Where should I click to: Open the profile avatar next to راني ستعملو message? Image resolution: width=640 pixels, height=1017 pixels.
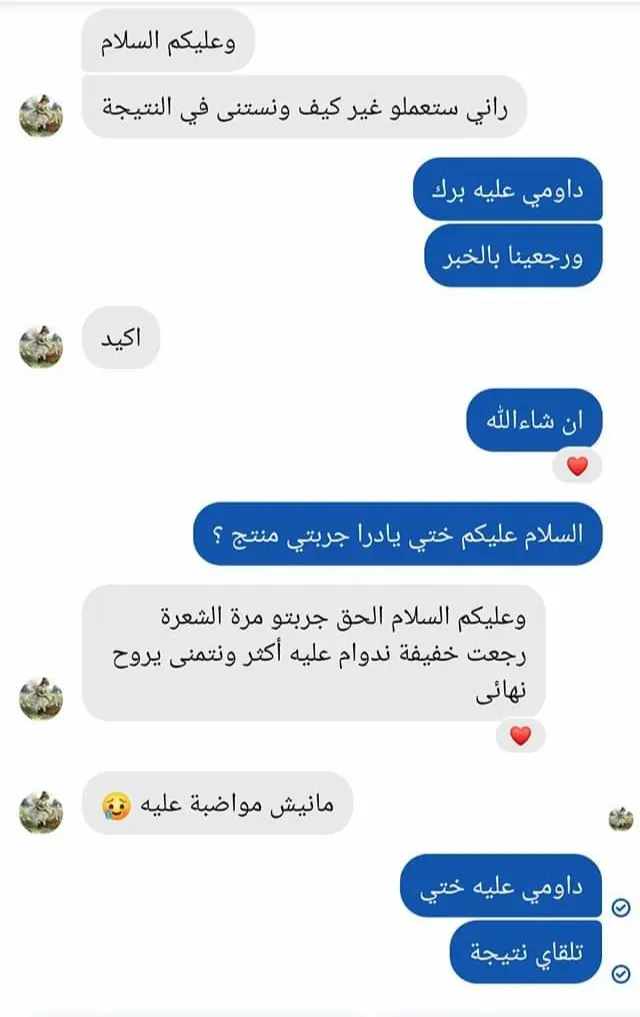(x=41, y=116)
